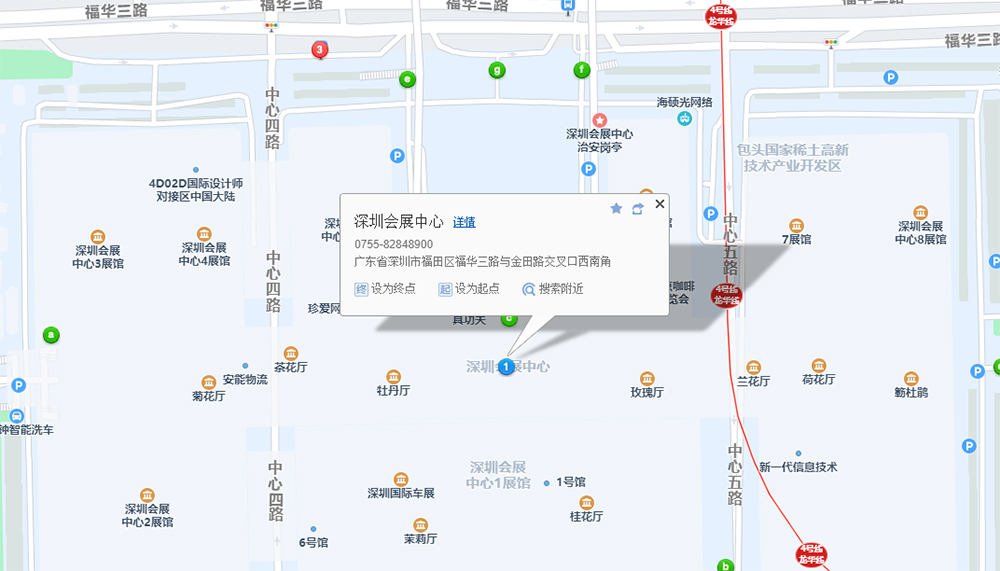The height and width of the screenshot is (571, 1000).
Task: Select 搜索附近 to search nearby
Action: tap(553, 289)
